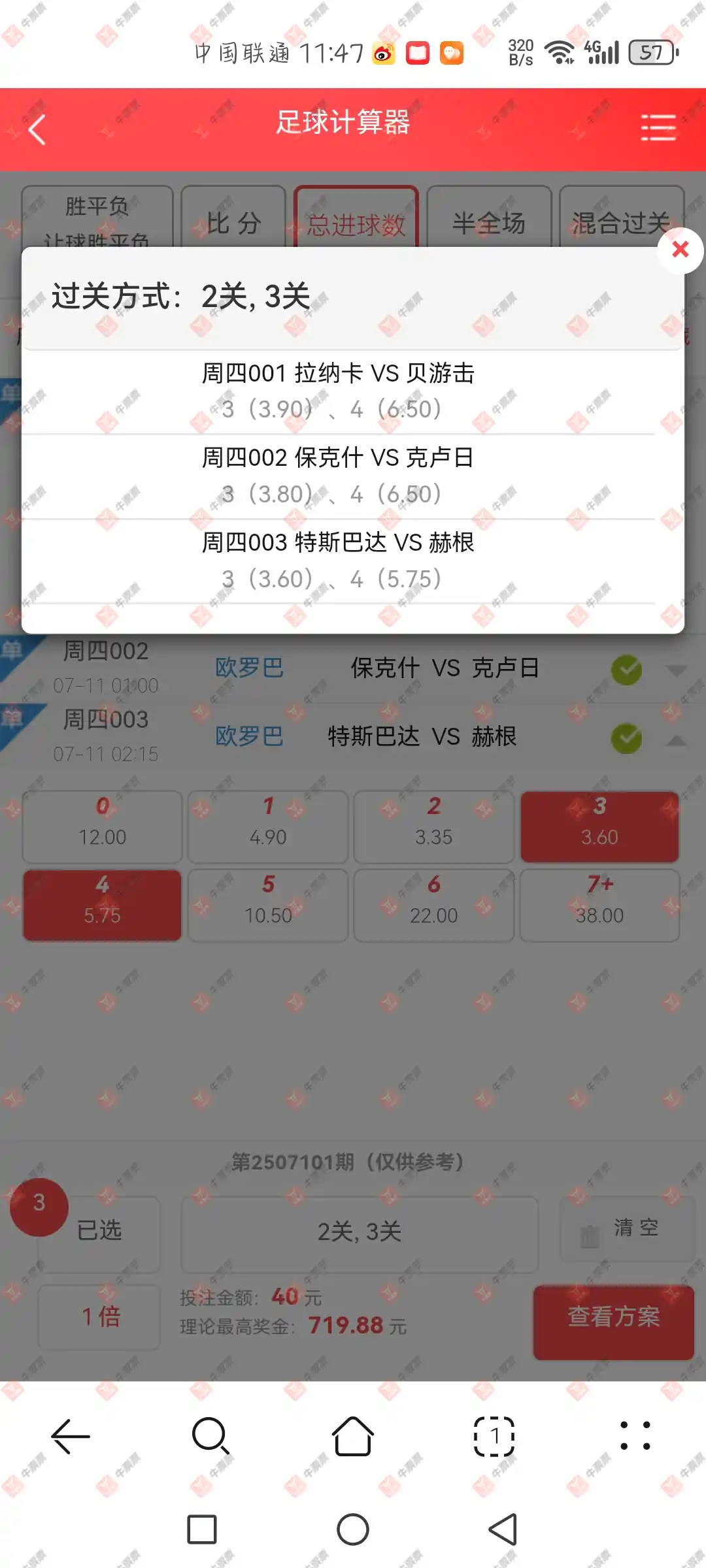This screenshot has height=1568, width=706.
Task: Open the 已选 selected matches list
Action: point(98,1232)
